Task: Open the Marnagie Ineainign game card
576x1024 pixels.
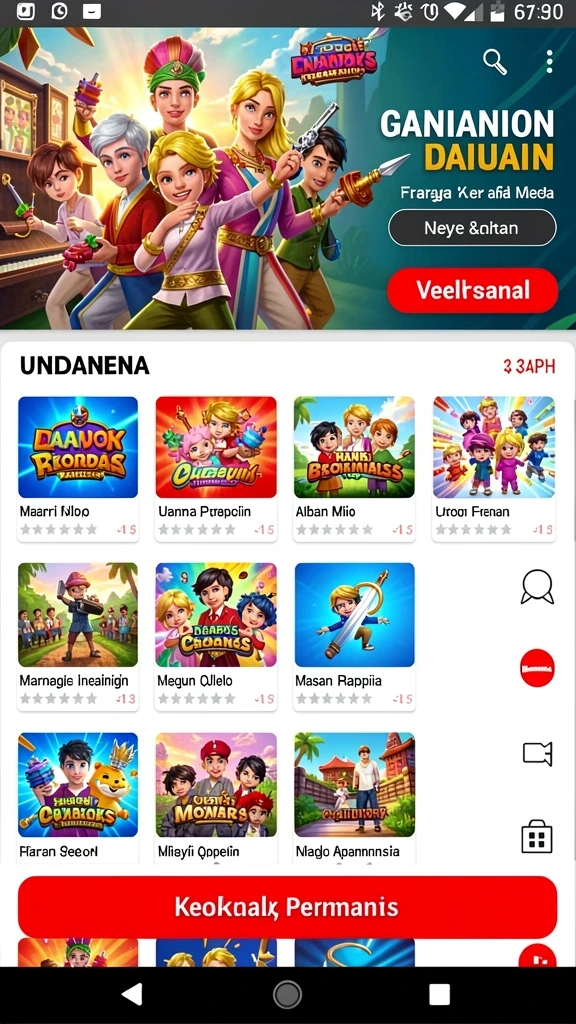Action: click(78, 636)
